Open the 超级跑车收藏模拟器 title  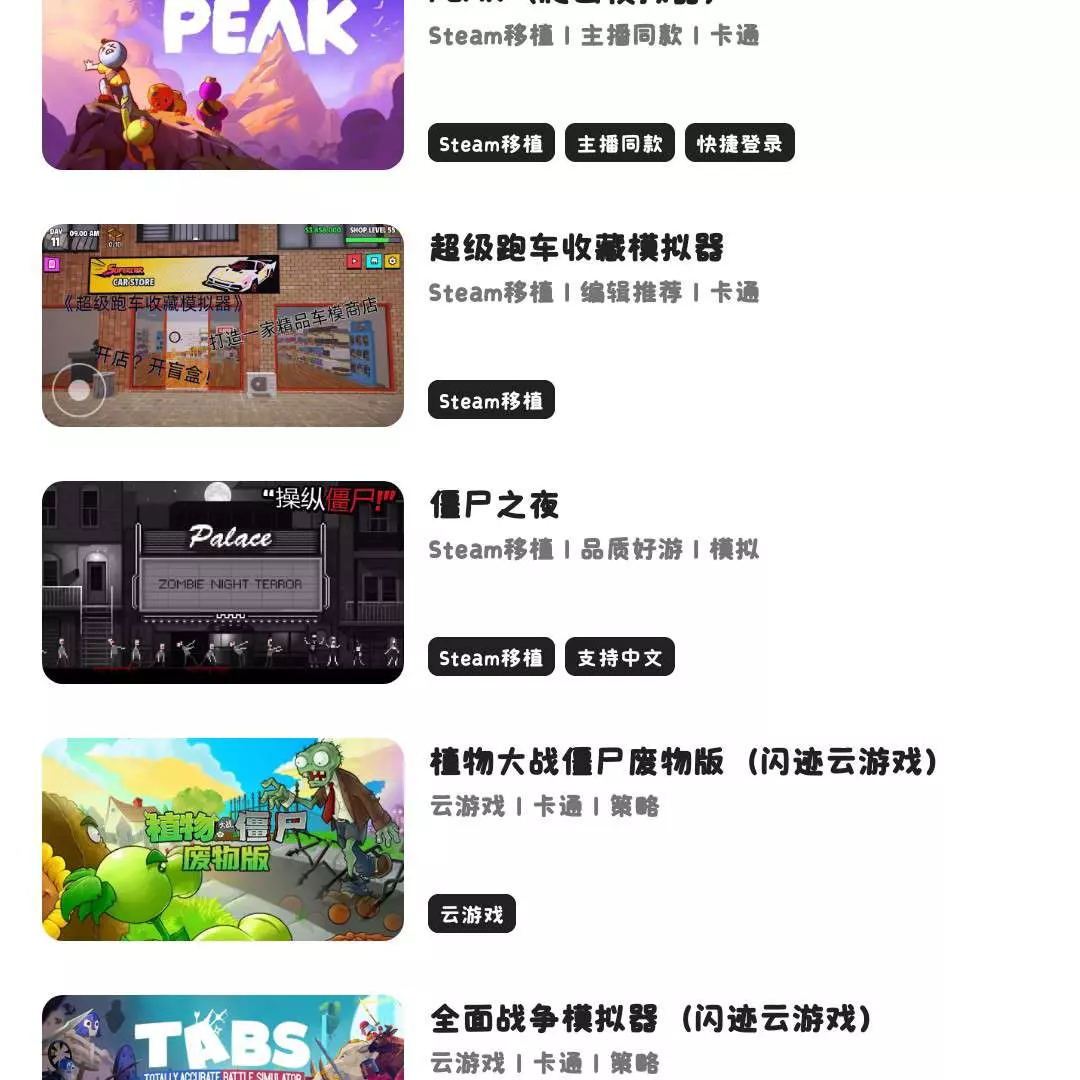point(577,248)
